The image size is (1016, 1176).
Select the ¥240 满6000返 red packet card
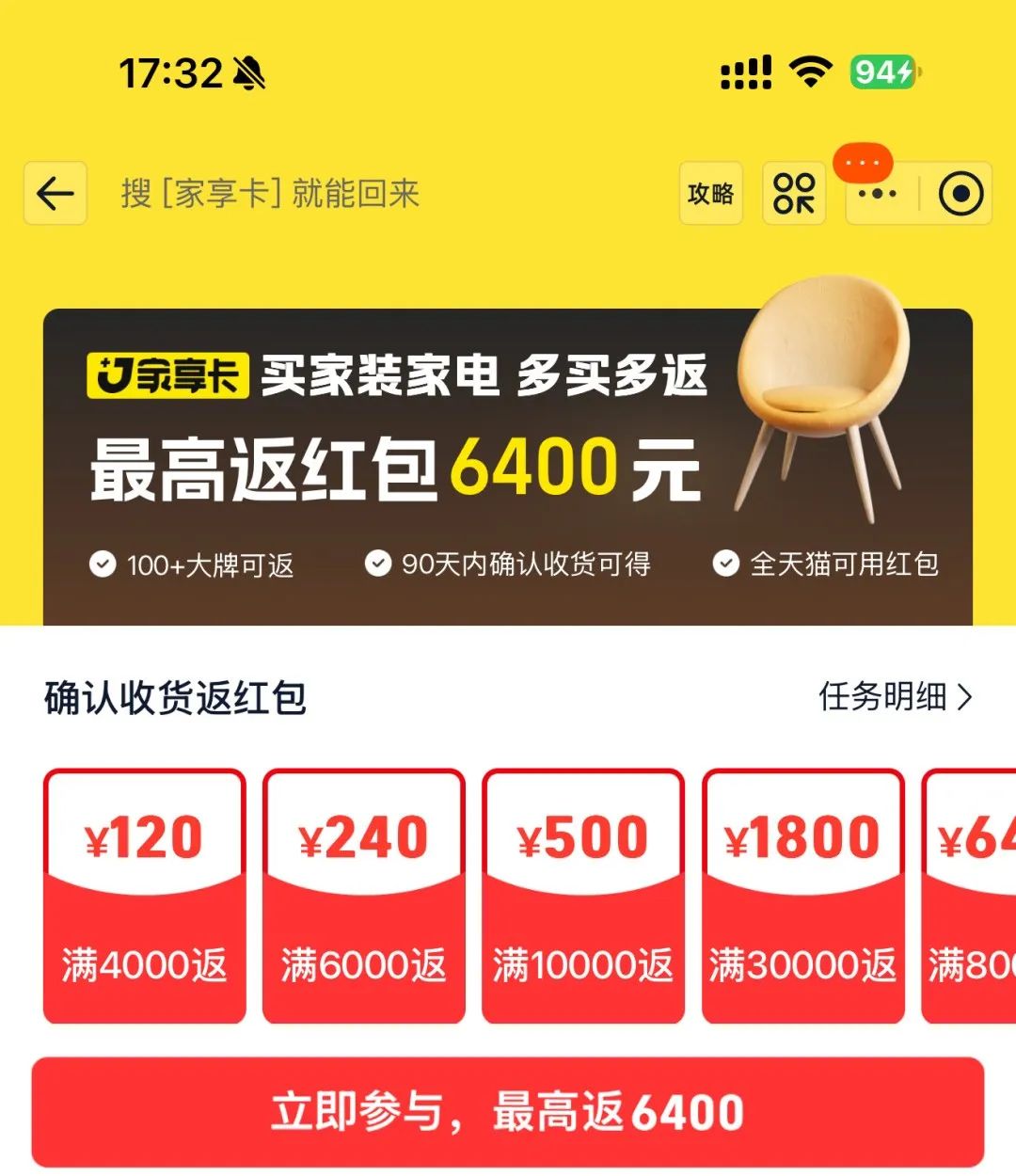point(363,896)
